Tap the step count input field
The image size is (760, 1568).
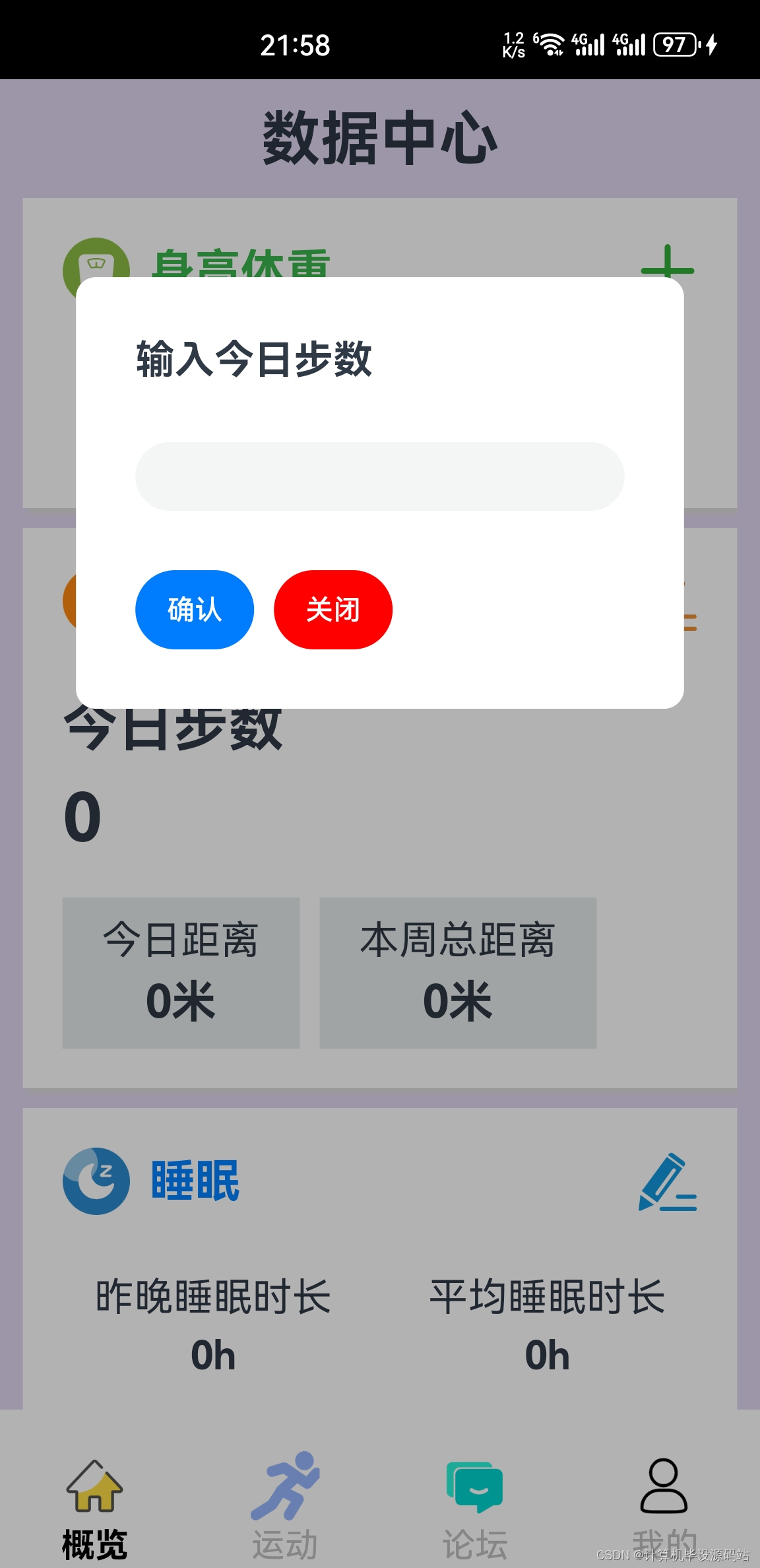pos(379,476)
